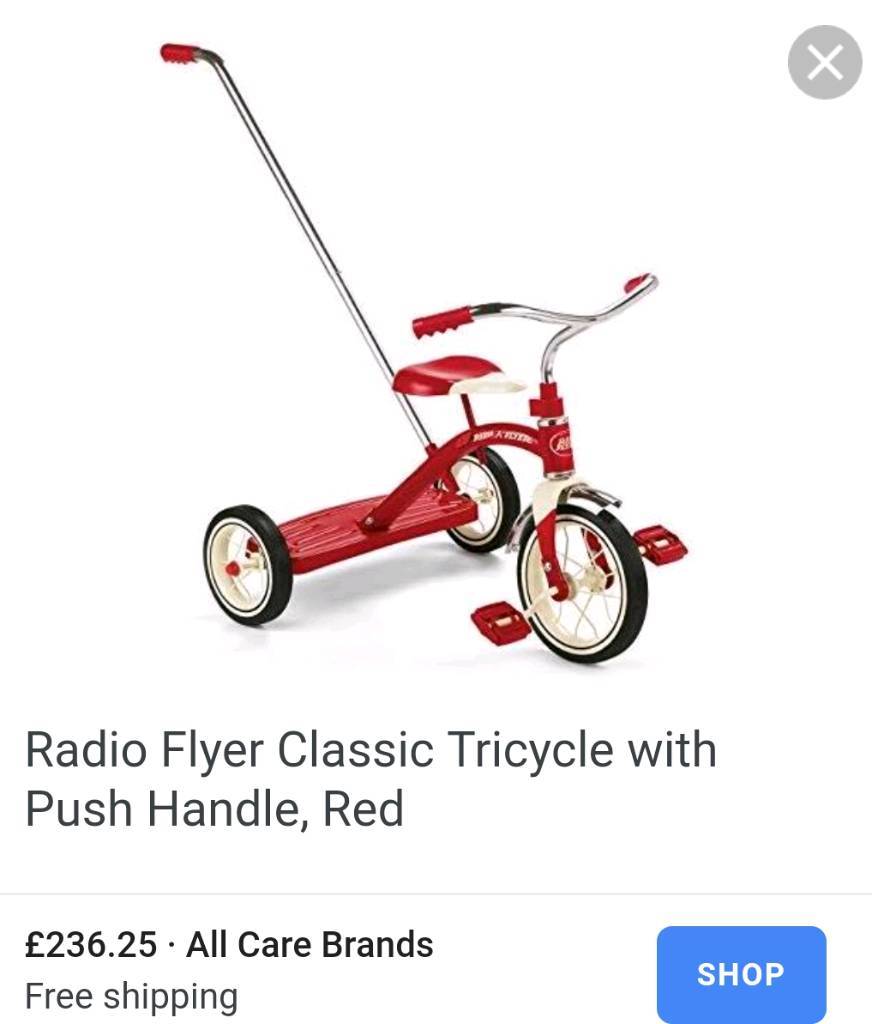Close the product preview card
This screenshot has height=1024, width=872.
tap(824, 63)
